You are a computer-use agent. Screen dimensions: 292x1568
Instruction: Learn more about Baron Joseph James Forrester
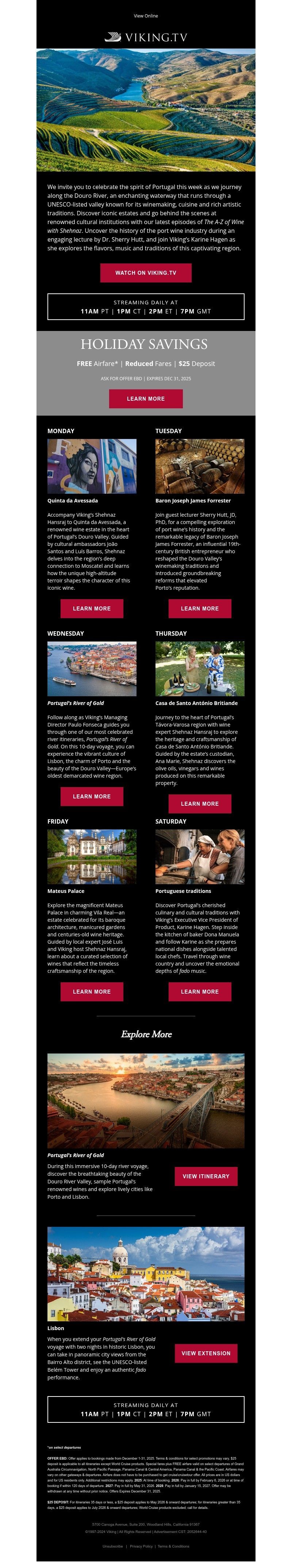(x=200, y=608)
